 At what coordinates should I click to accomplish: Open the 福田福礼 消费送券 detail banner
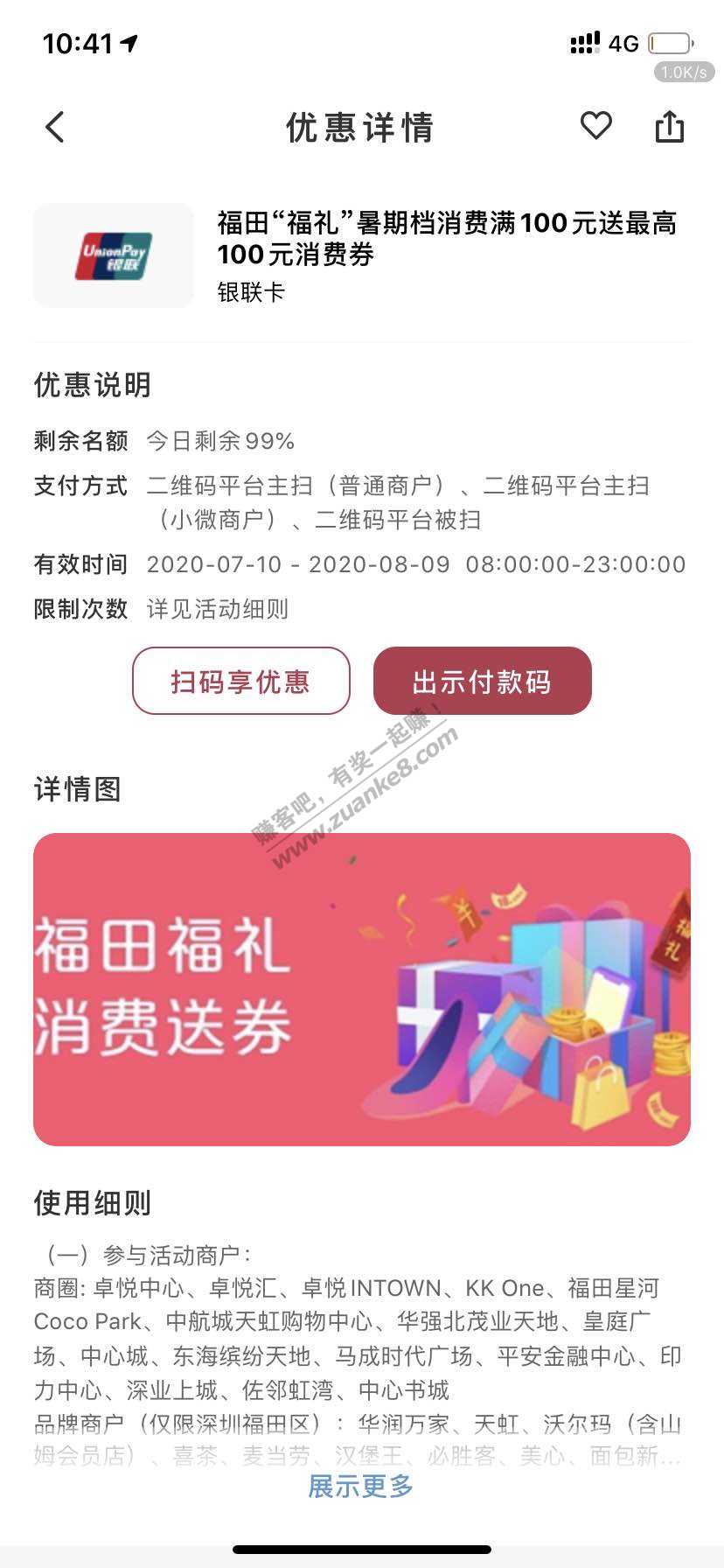362,989
